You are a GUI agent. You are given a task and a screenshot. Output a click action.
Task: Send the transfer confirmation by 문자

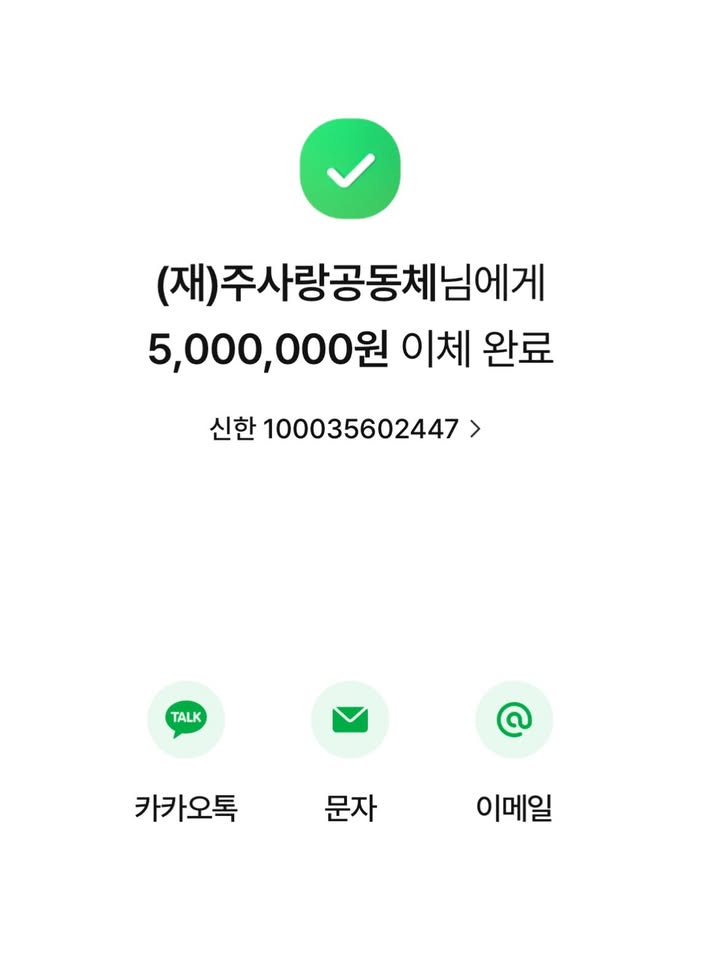(x=350, y=719)
